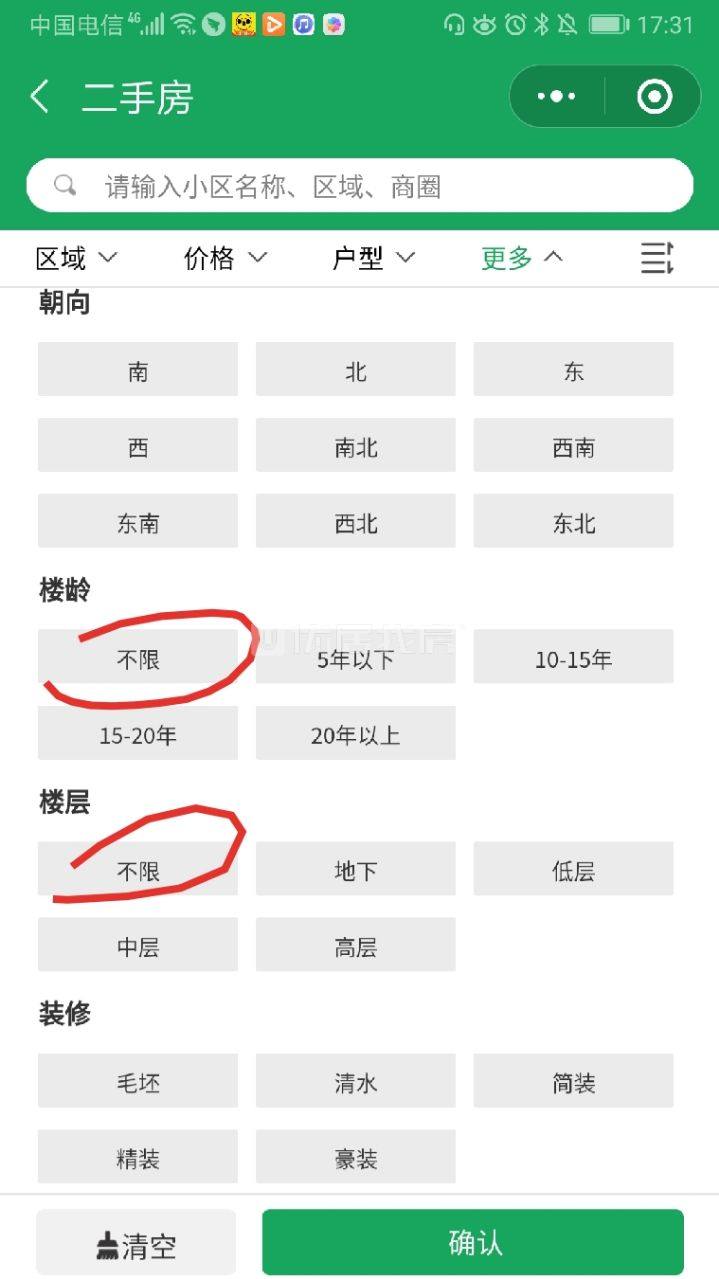The height and width of the screenshot is (1279, 719).
Task: Select 不限 under 楼层
Action: pyautogui.click(x=138, y=871)
